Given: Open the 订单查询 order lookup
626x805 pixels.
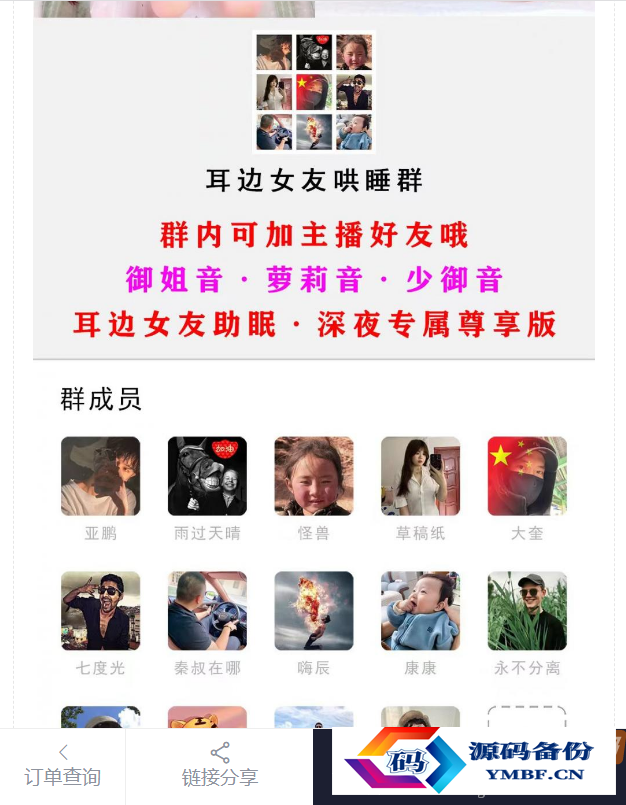Looking at the screenshot, I should tap(62, 766).
